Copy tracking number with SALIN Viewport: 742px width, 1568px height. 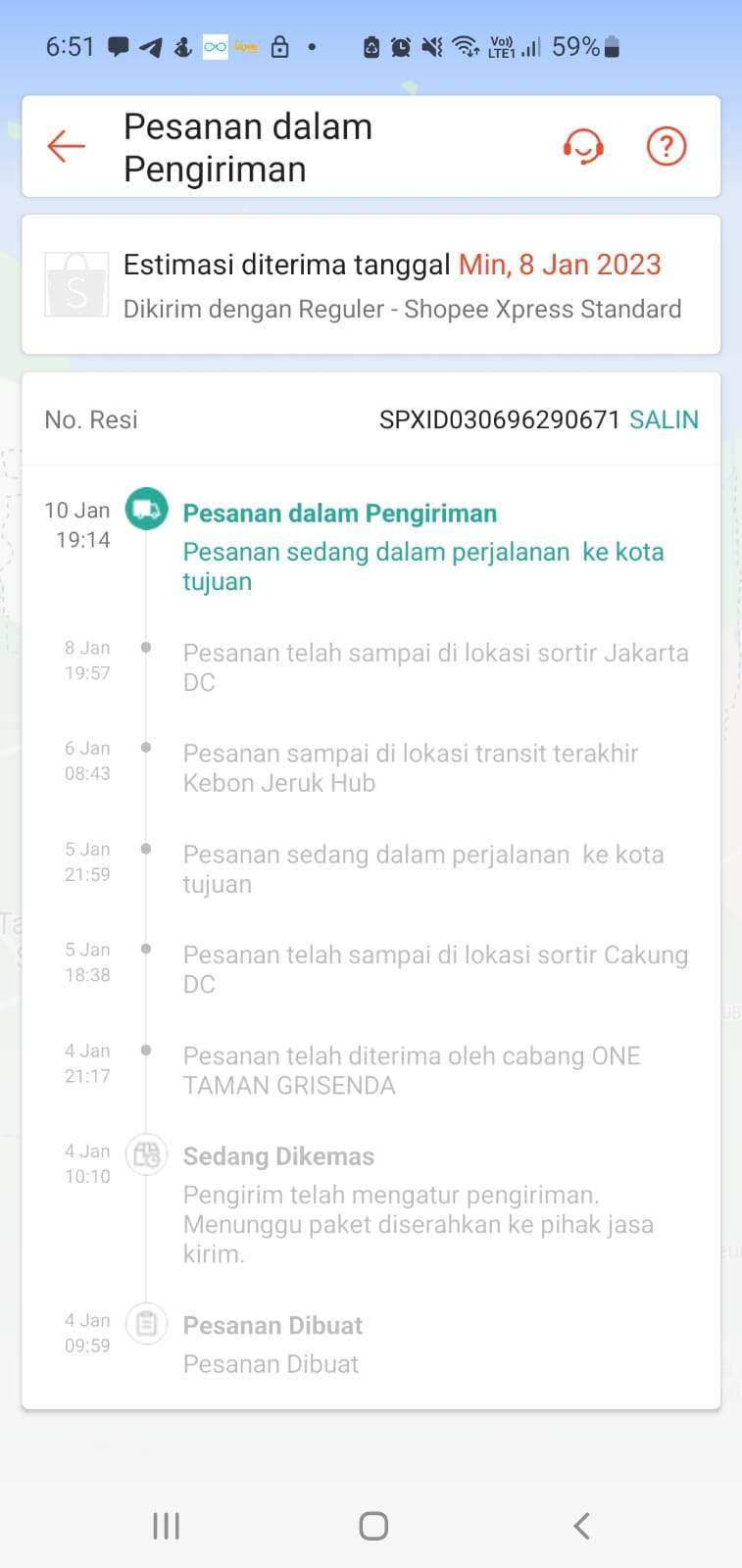click(x=664, y=419)
